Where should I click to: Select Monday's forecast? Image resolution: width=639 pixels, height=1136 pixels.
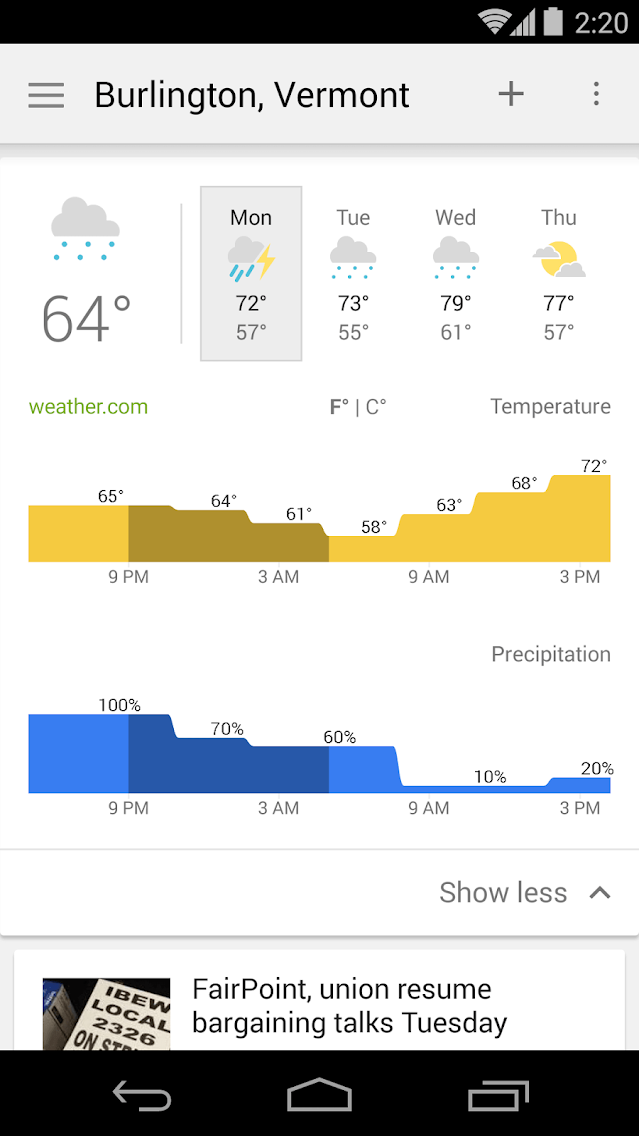(x=251, y=273)
